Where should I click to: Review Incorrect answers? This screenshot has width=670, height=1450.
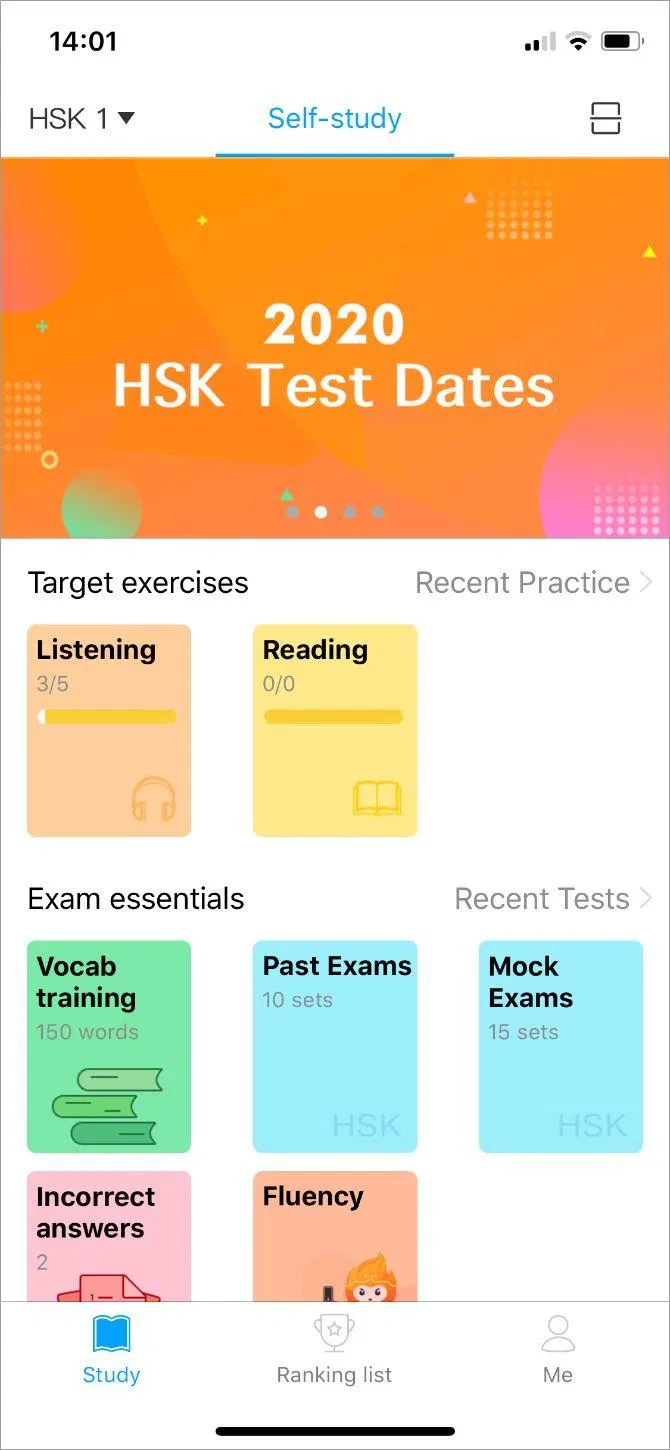pyautogui.click(x=109, y=1236)
